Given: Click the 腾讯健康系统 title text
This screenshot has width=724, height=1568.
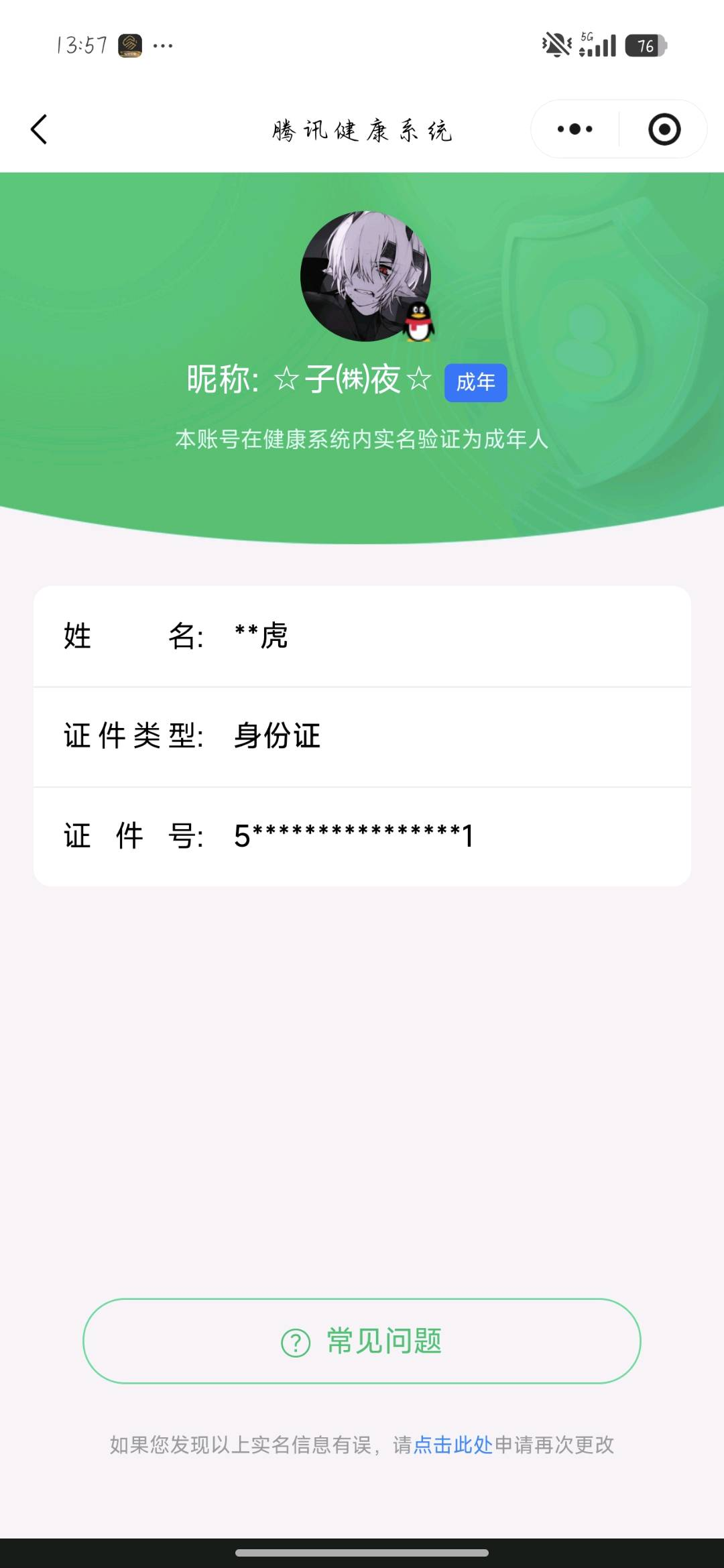Looking at the screenshot, I should point(362,131).
